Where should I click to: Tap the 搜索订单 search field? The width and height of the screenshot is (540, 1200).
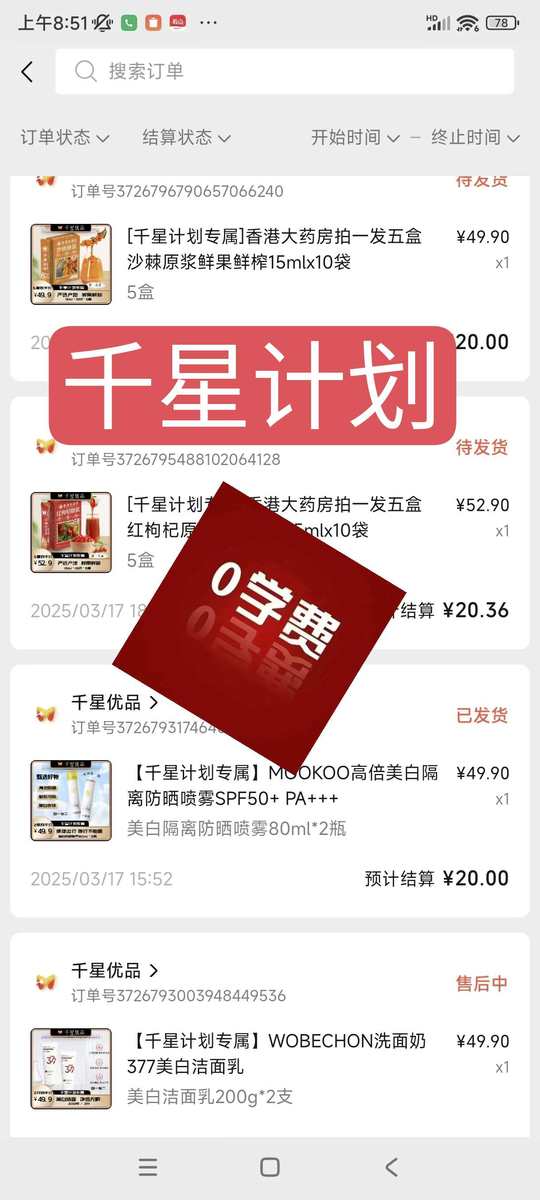click(284, 71)
